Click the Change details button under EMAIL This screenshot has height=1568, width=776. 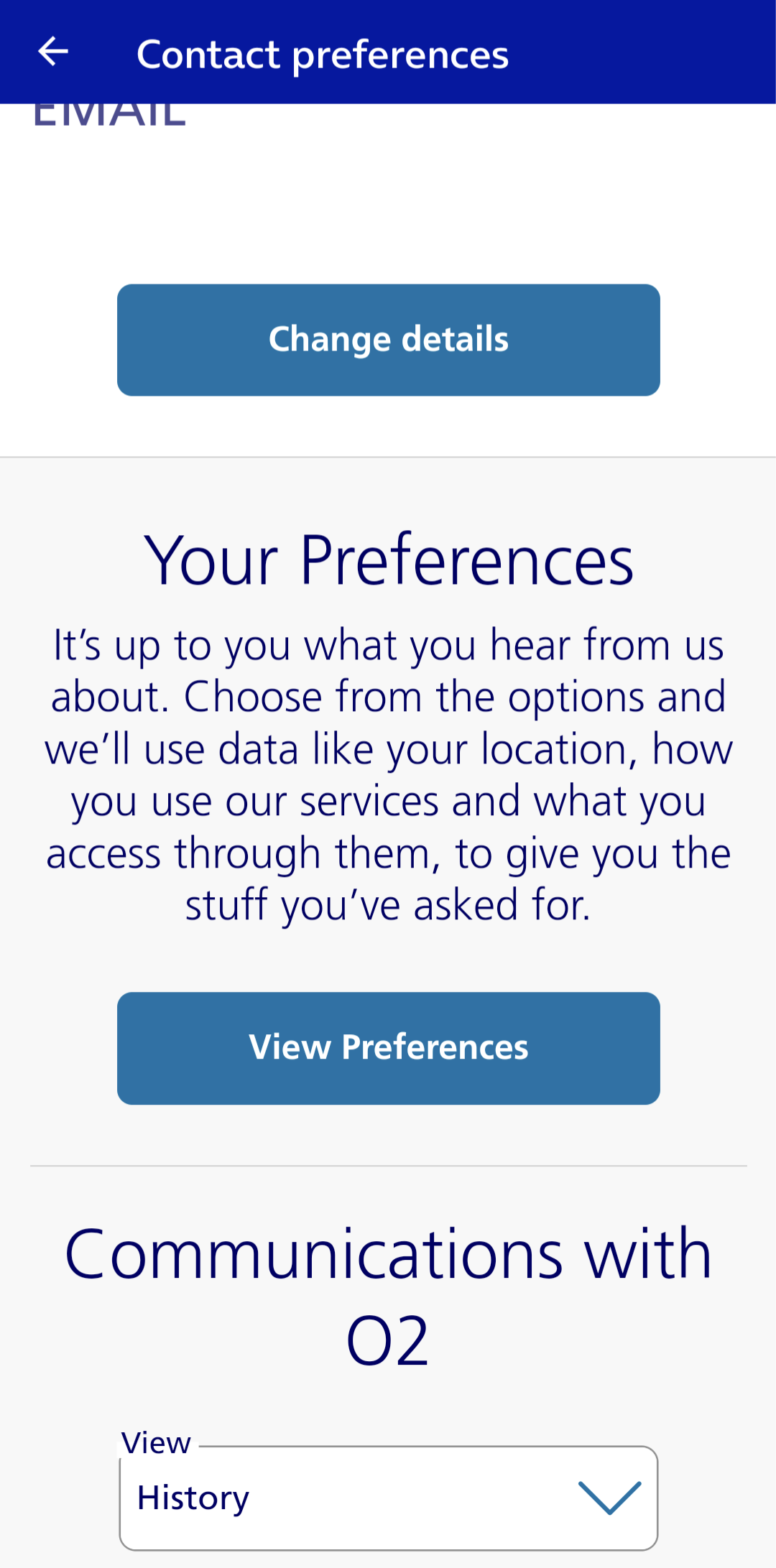click(388, 339)
